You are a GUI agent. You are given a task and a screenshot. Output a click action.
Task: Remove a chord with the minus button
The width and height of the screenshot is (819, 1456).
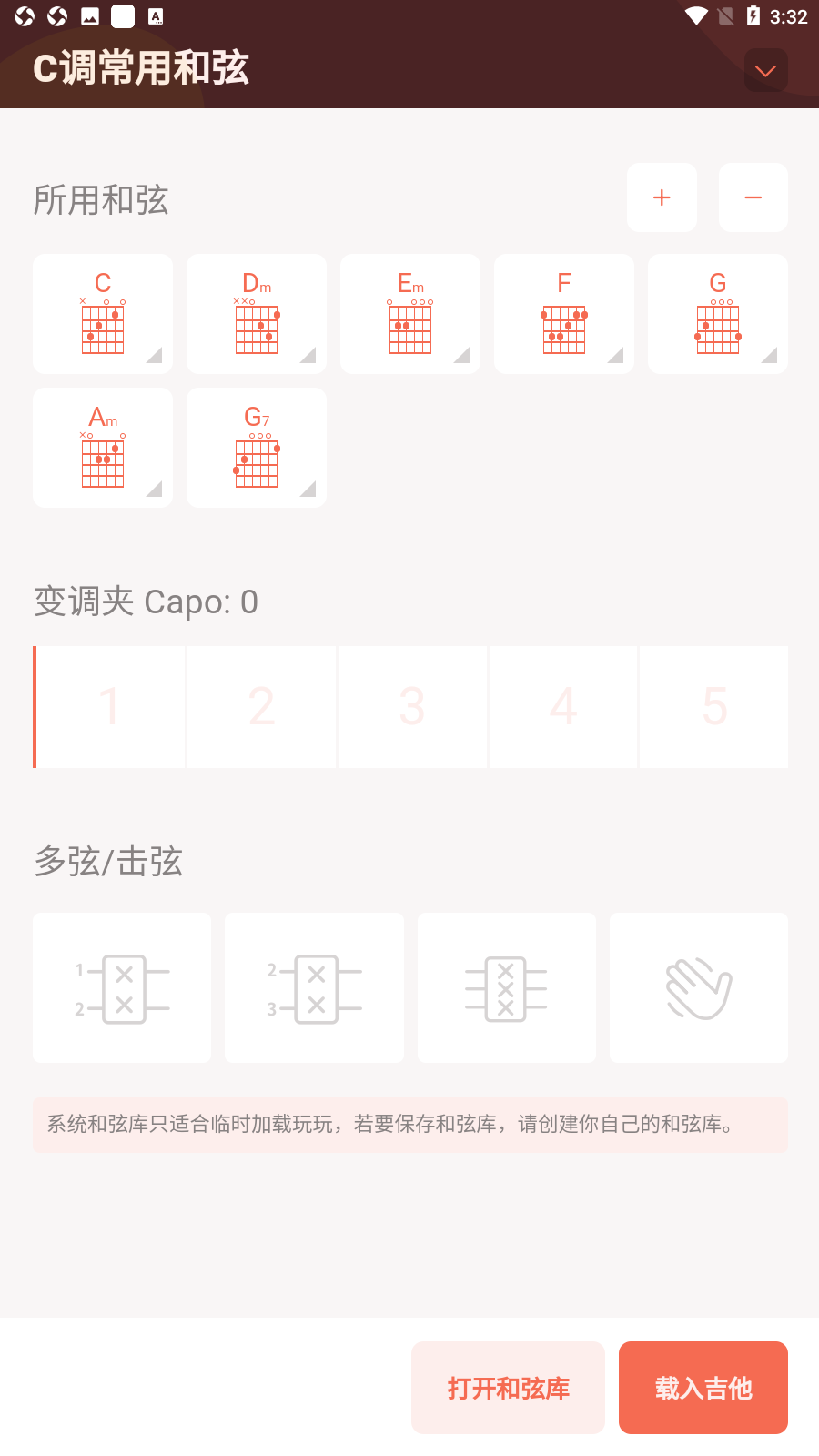click(x=753, y=197)
